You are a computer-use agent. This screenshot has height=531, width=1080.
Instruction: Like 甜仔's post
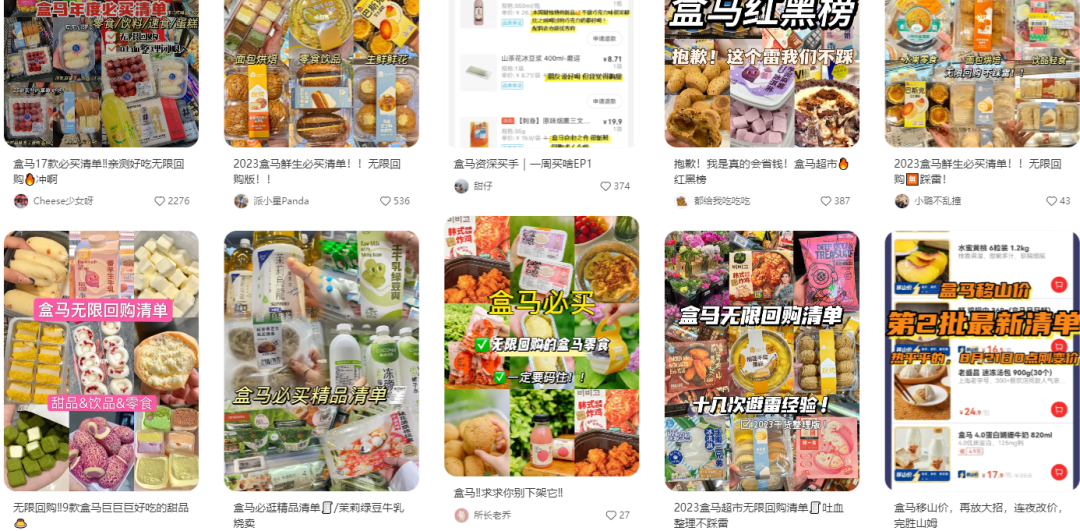pyautogui.click(x=606, y=186)
